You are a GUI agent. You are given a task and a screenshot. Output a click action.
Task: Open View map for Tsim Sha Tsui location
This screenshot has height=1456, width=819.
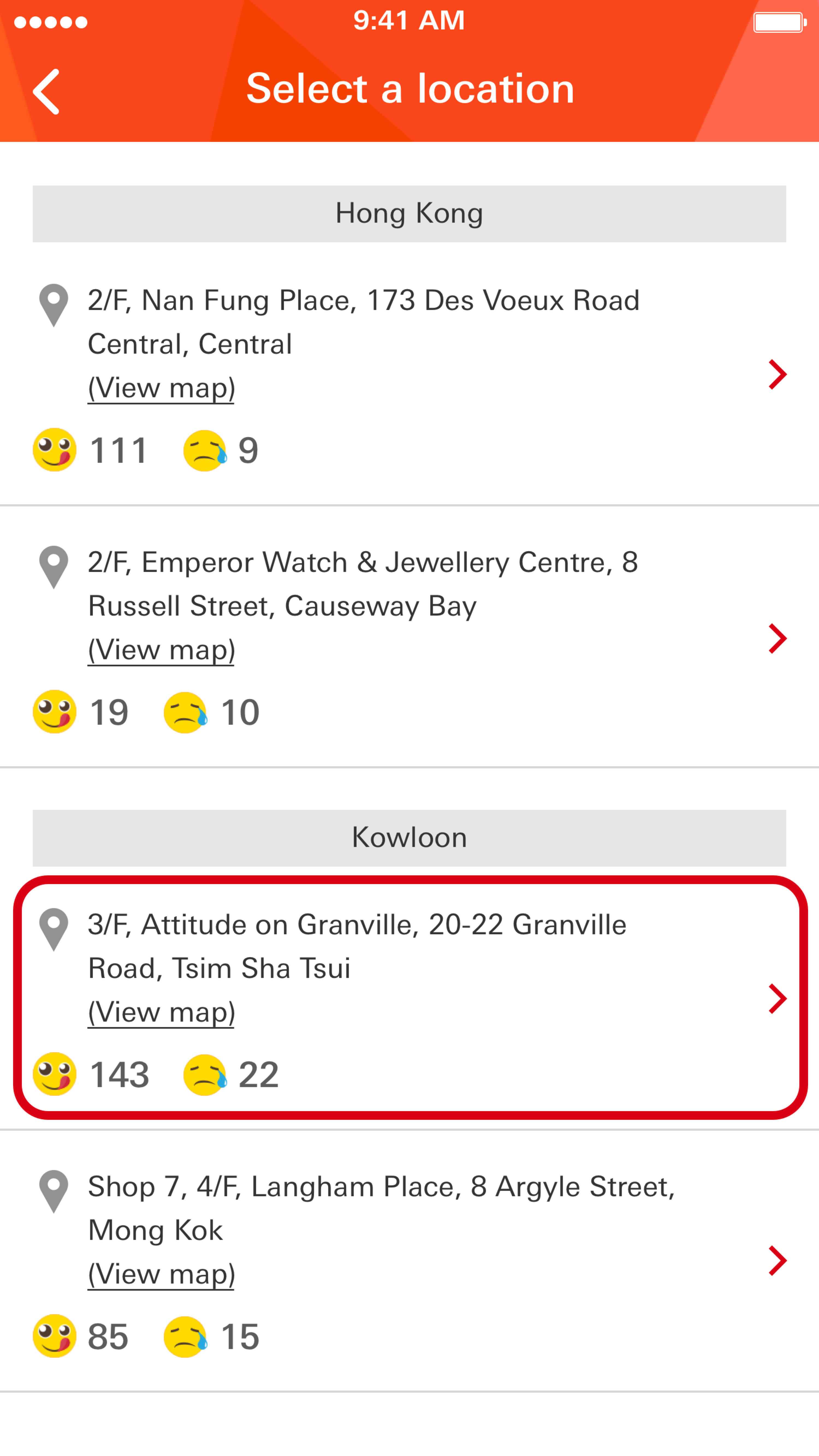(x=161, y=1012)
